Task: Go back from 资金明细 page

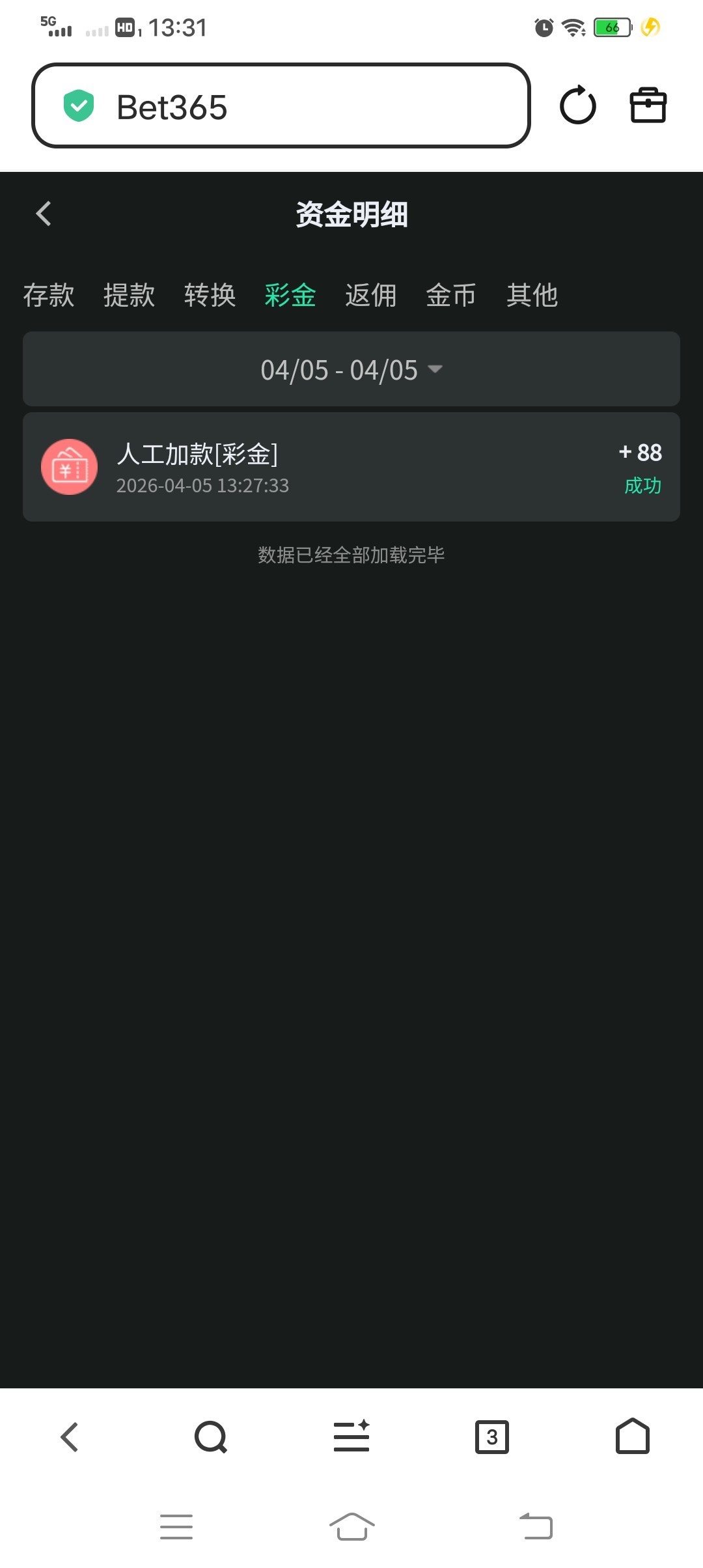Action: (44, 214)
